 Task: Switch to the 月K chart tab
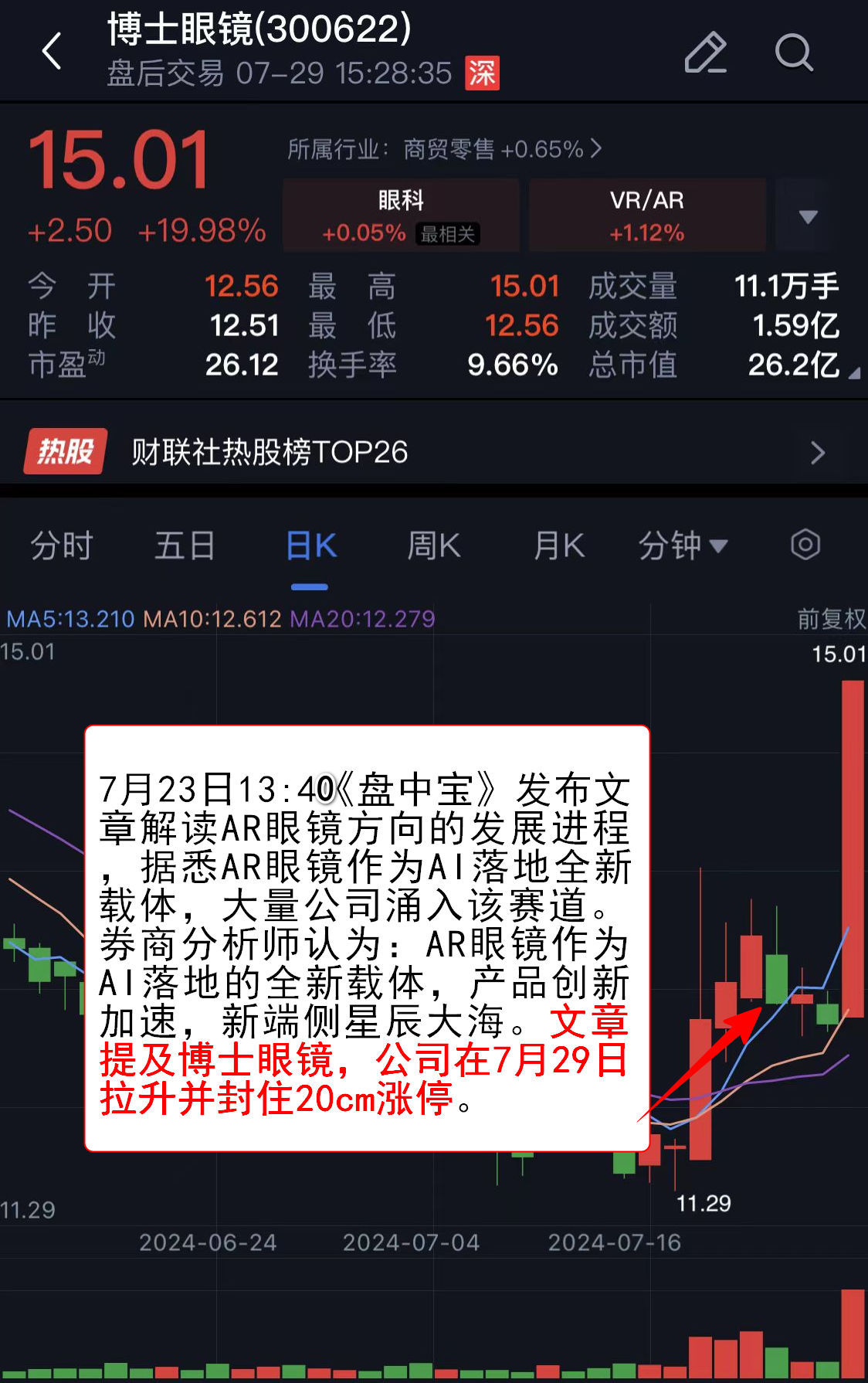point(558,546)
